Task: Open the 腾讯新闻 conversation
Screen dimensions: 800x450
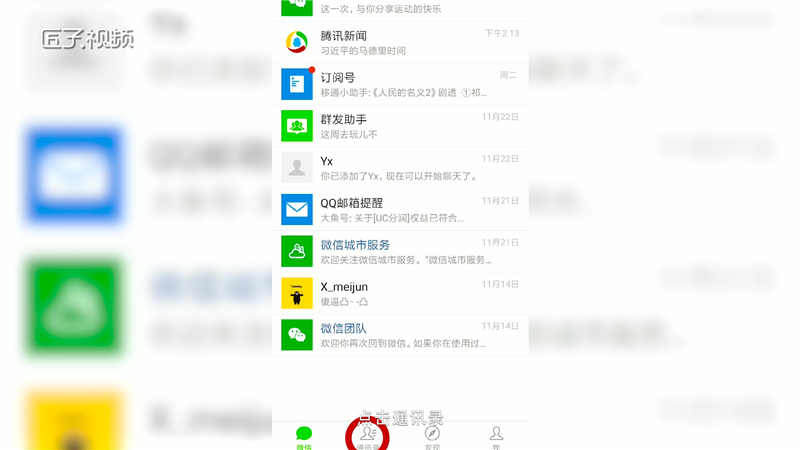Action: pos(400,42)
